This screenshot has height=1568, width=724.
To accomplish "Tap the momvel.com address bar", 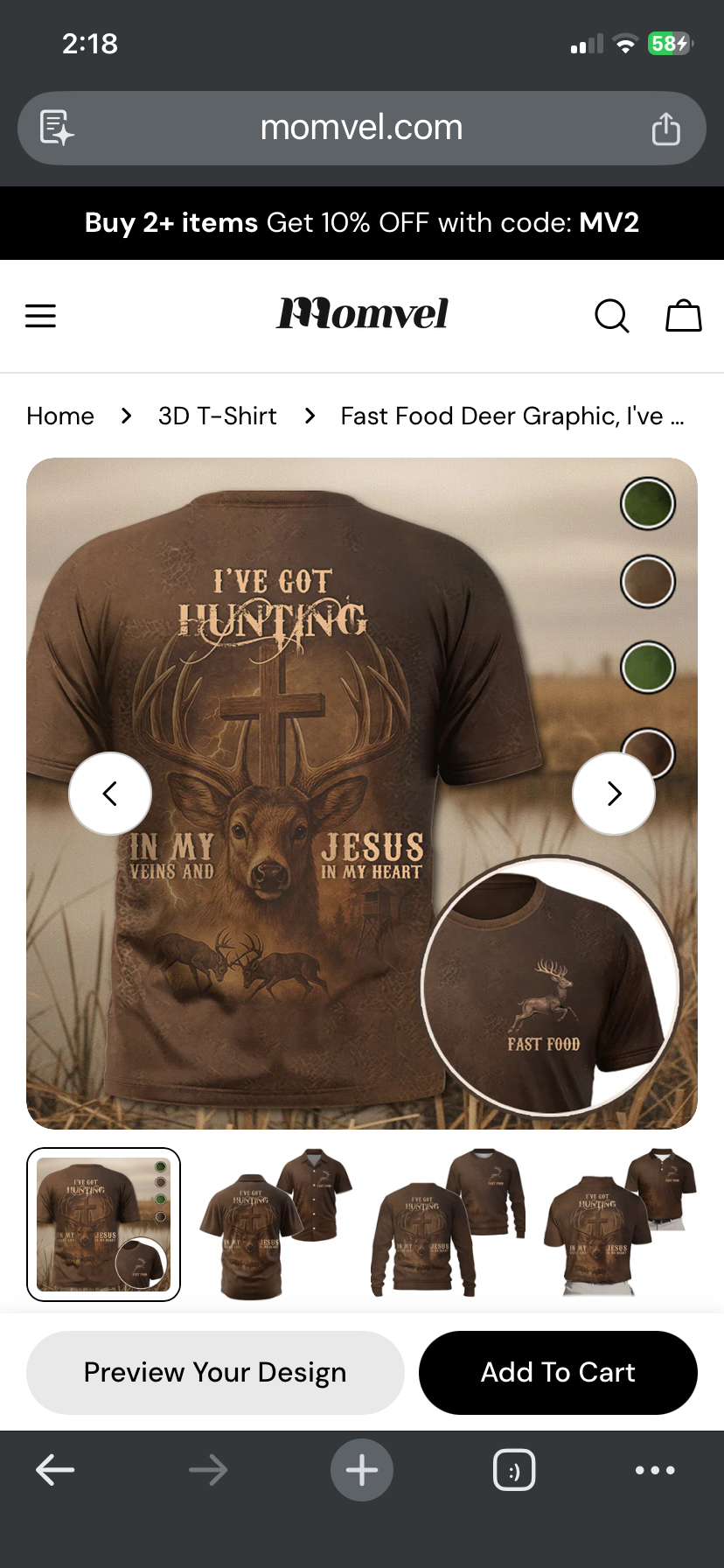I will point(361,128).
